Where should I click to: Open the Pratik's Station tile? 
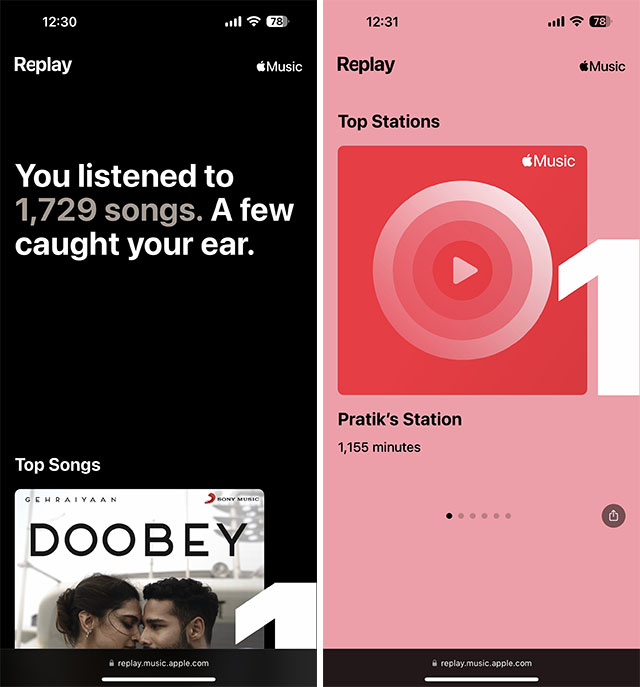(x=462, y=270)
